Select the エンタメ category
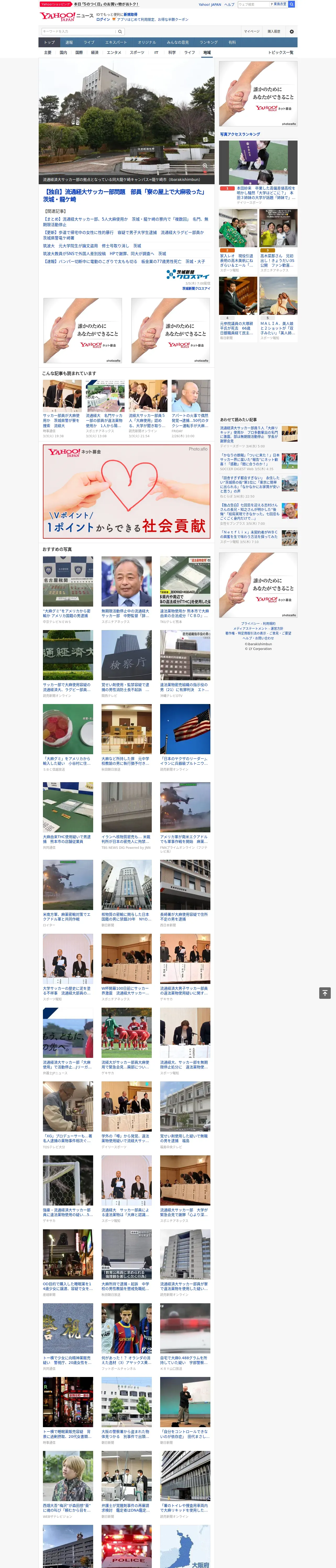 pos(114,52)
